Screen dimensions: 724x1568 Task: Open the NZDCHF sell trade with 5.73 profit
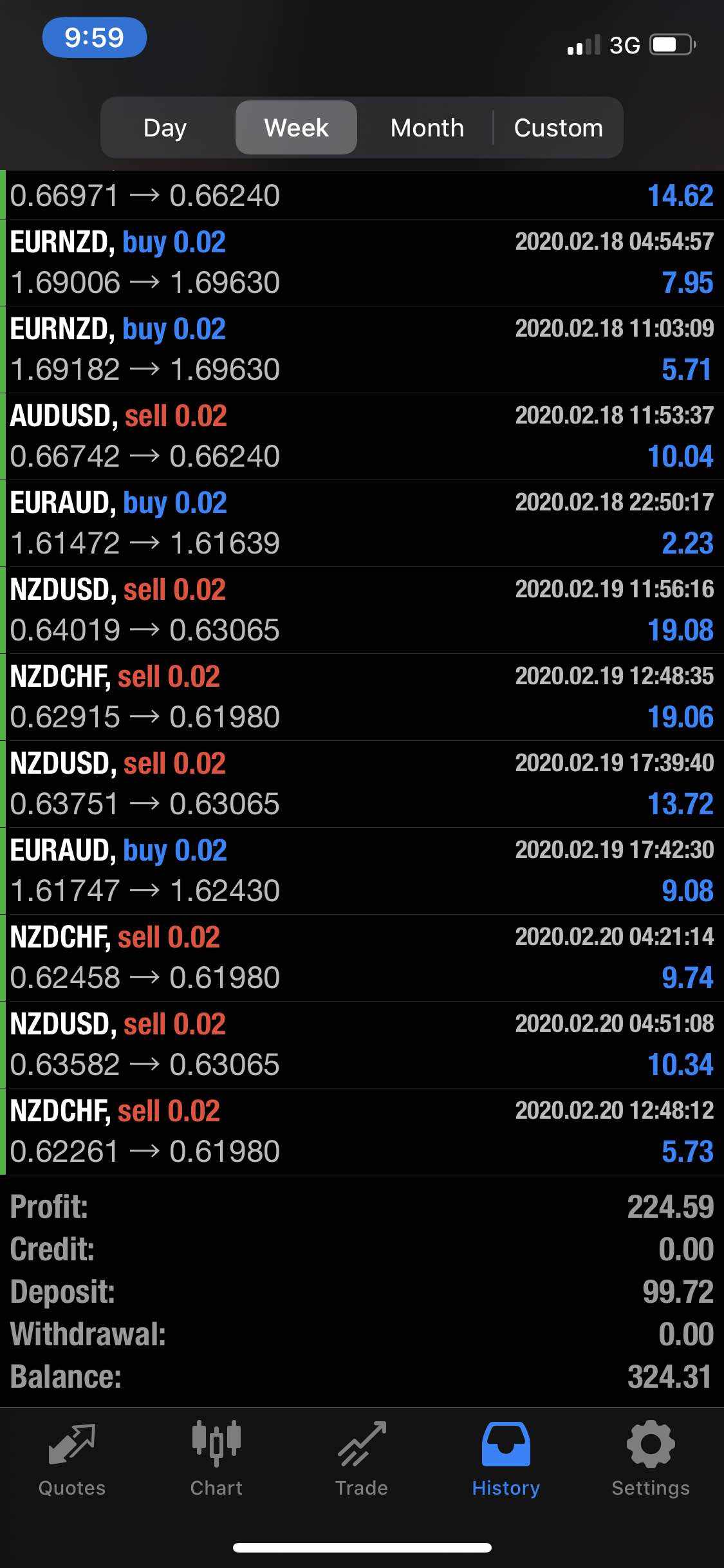[362, 1132]
